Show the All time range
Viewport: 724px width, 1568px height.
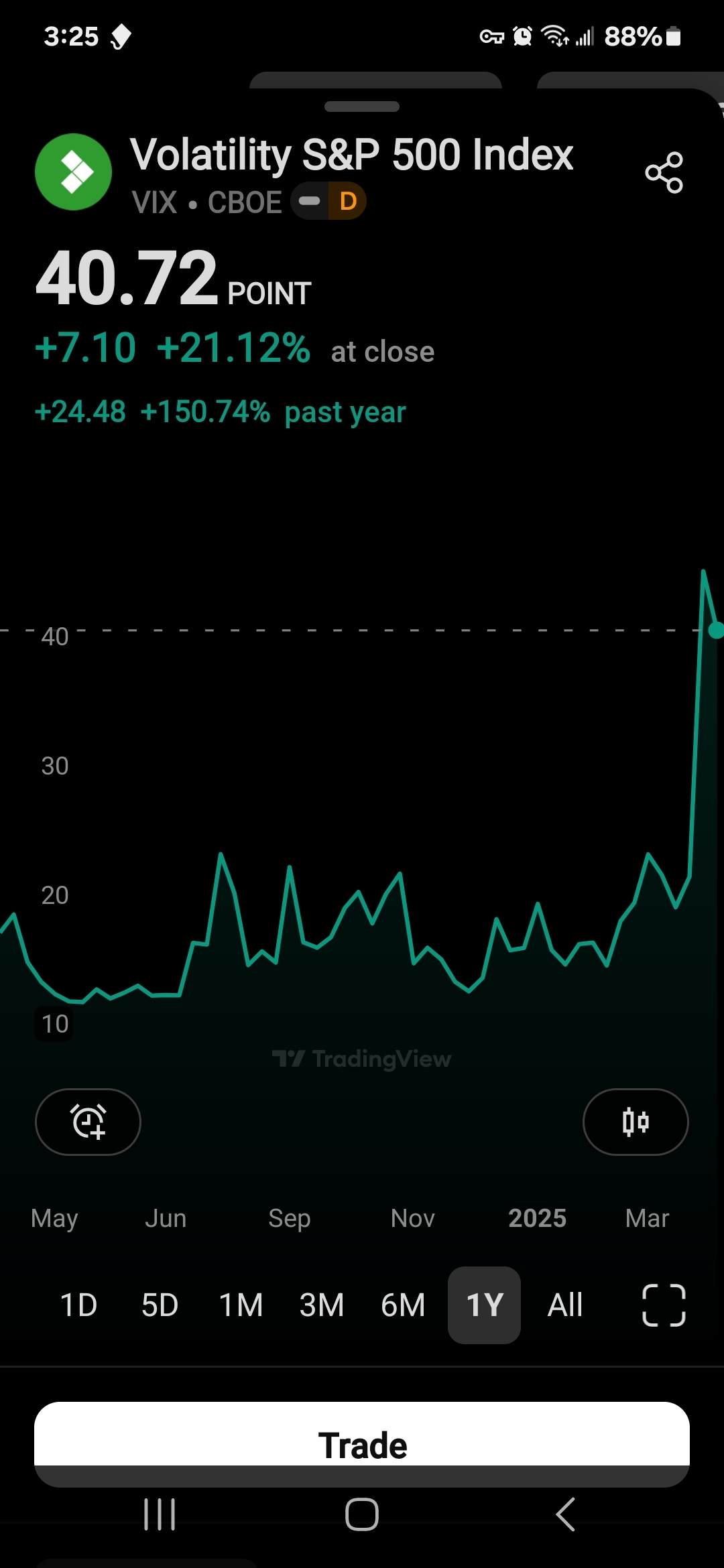tap(565, 1305)
